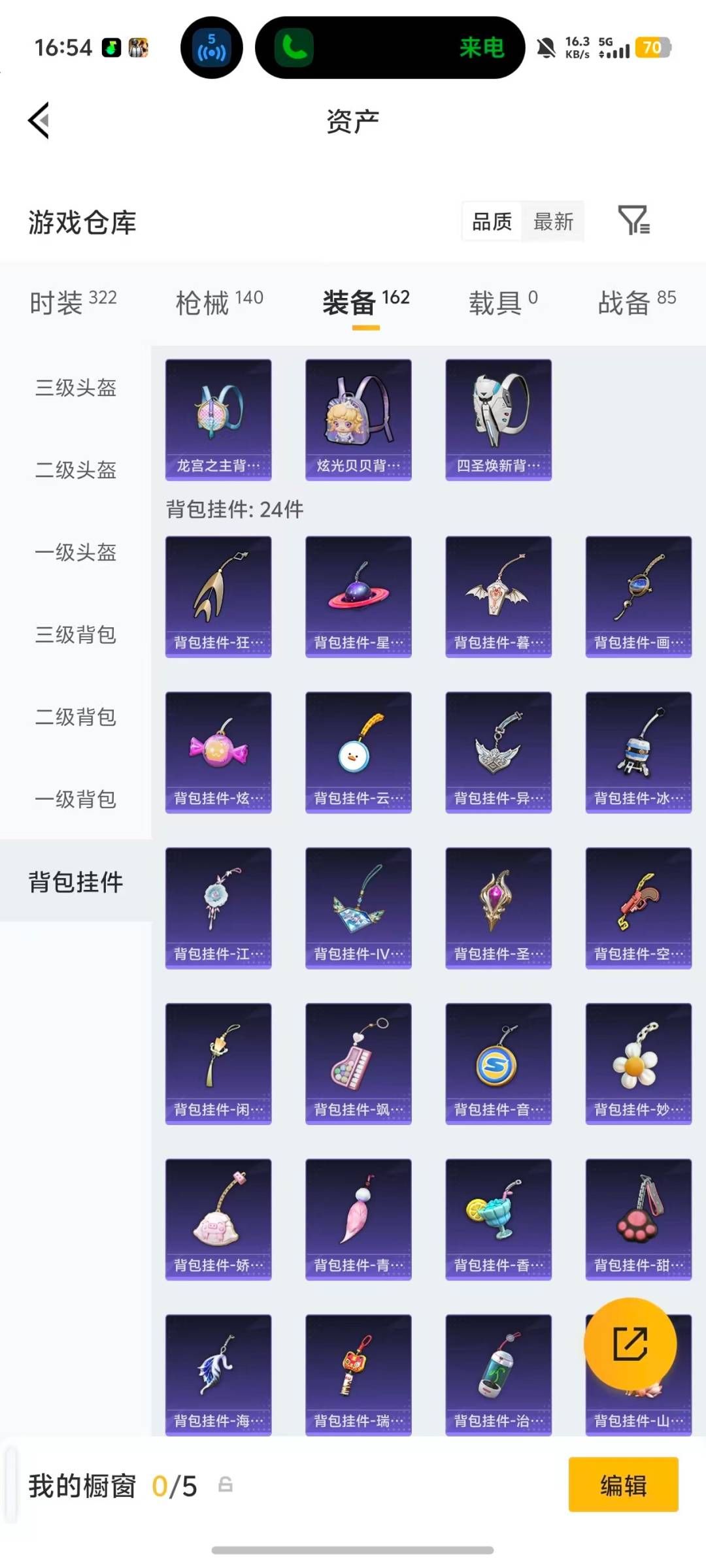Tap the back arrow at top left
This screenshot has height=1568, width=706.
pos(38,121)
